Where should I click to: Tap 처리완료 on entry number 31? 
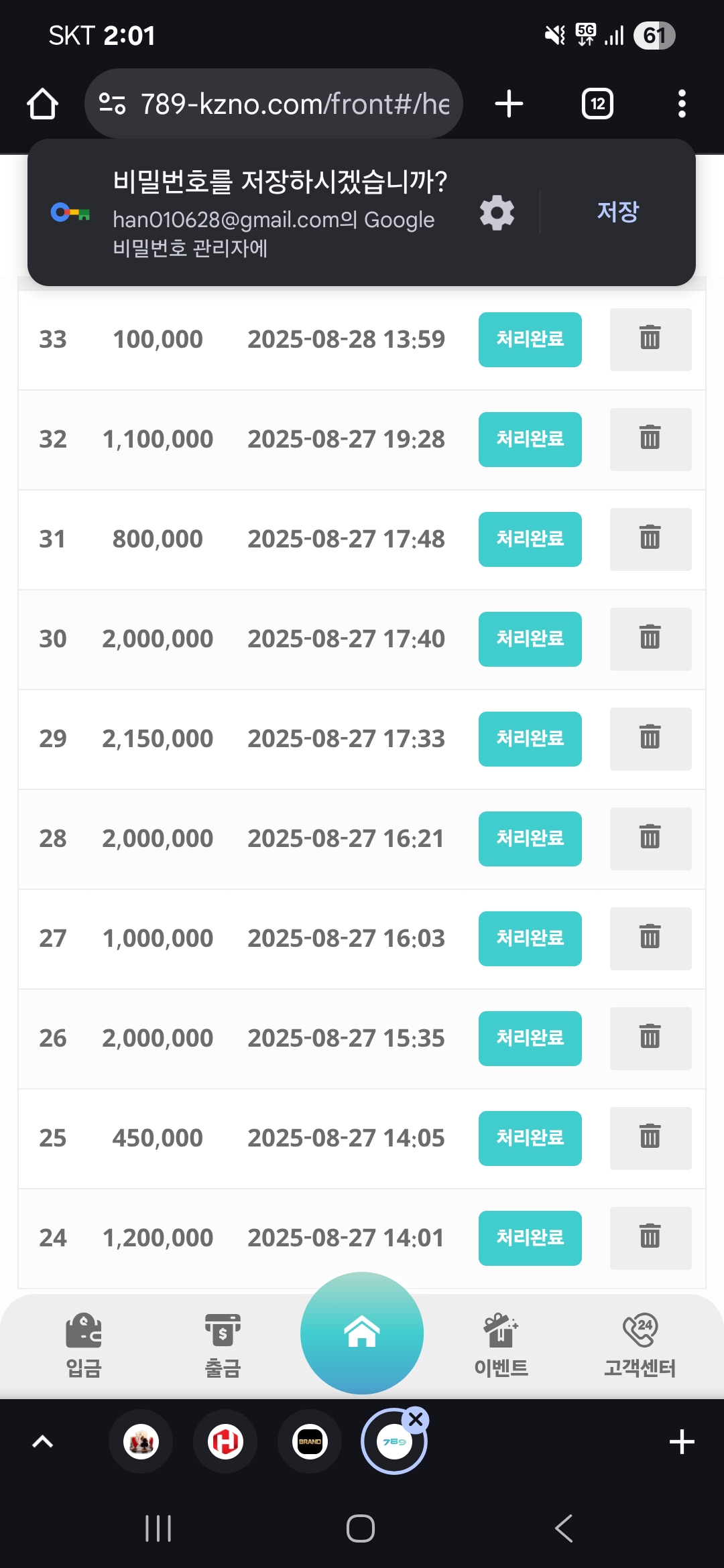coord(530,539)
